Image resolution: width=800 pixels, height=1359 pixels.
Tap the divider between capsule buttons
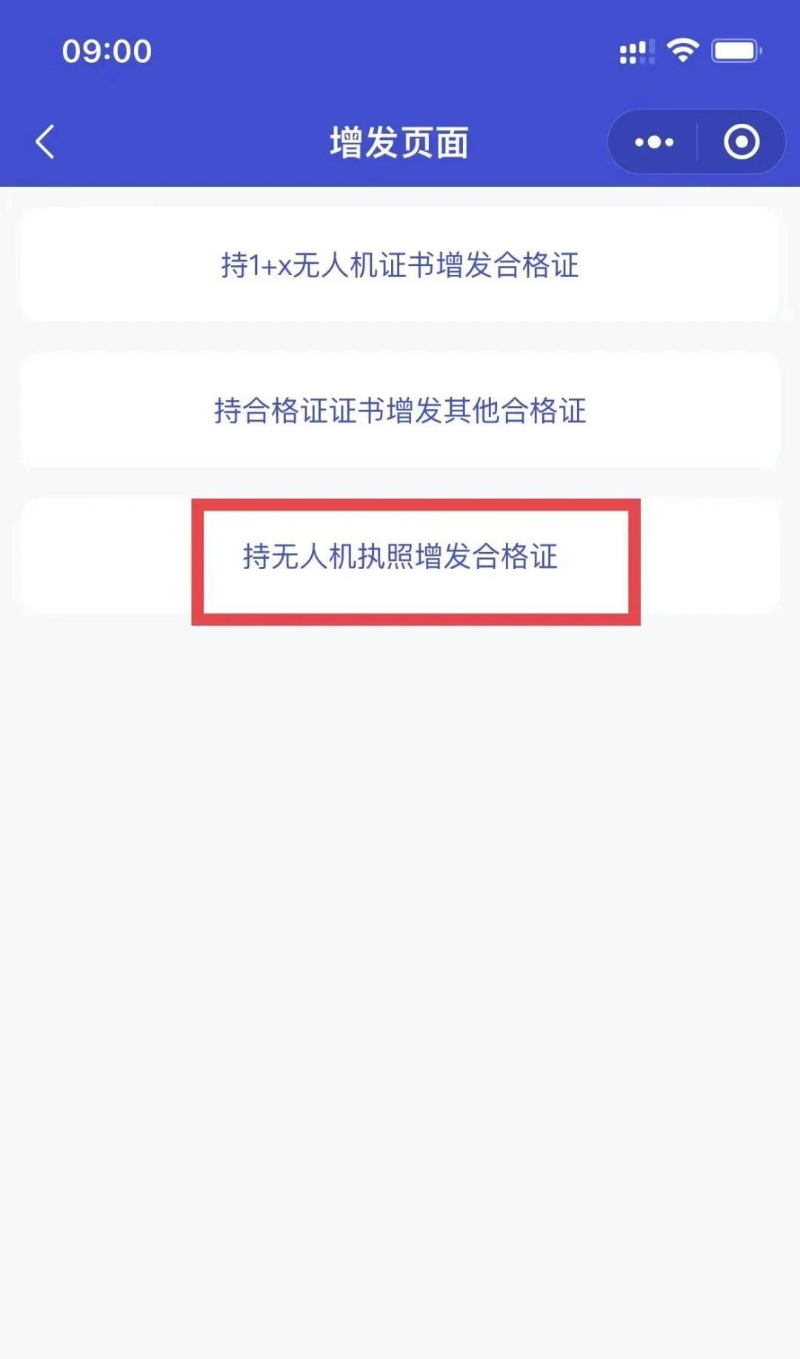[x=697, y=141]
